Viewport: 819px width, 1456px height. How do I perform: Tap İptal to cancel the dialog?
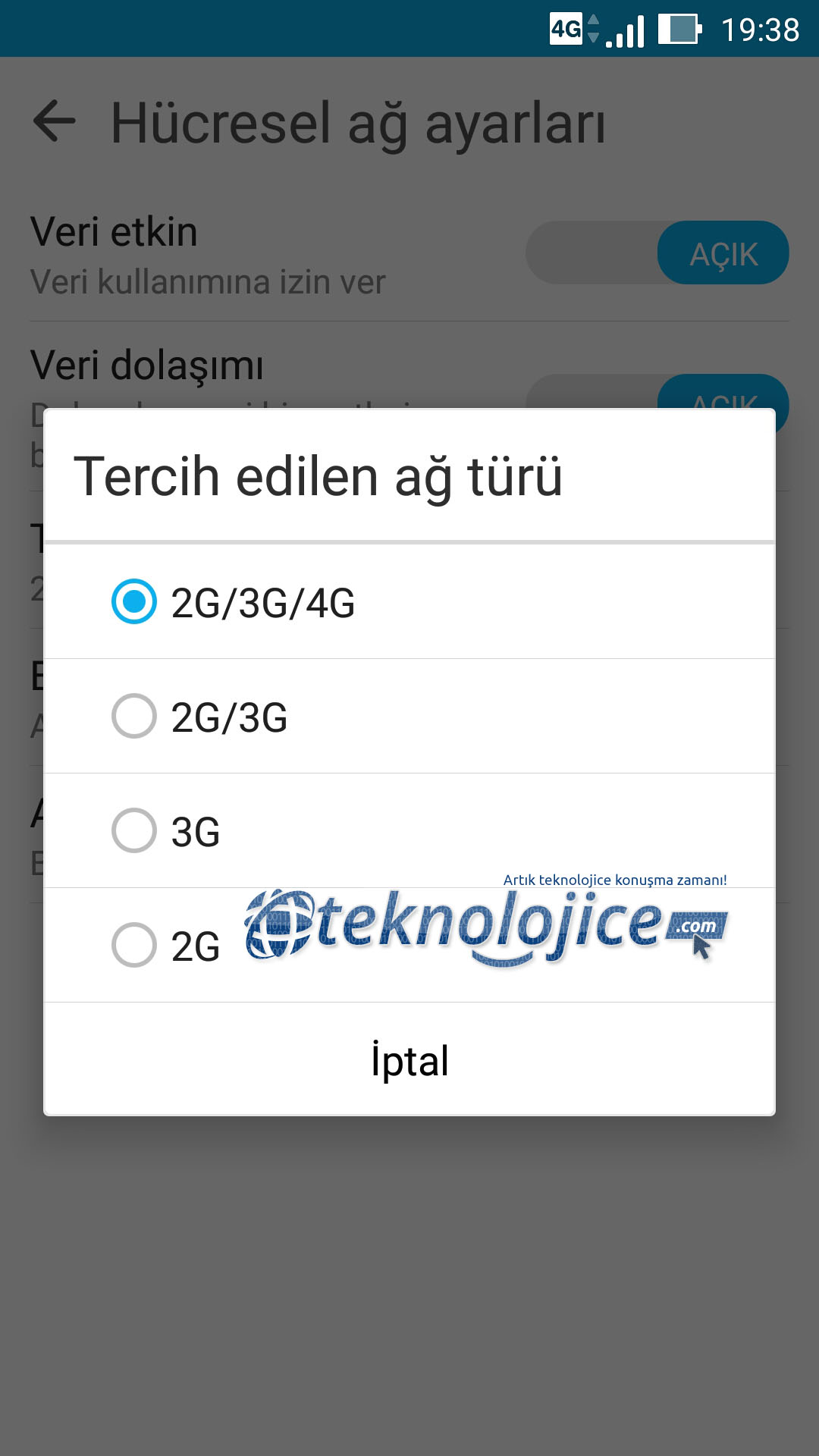click(409, 1059)
